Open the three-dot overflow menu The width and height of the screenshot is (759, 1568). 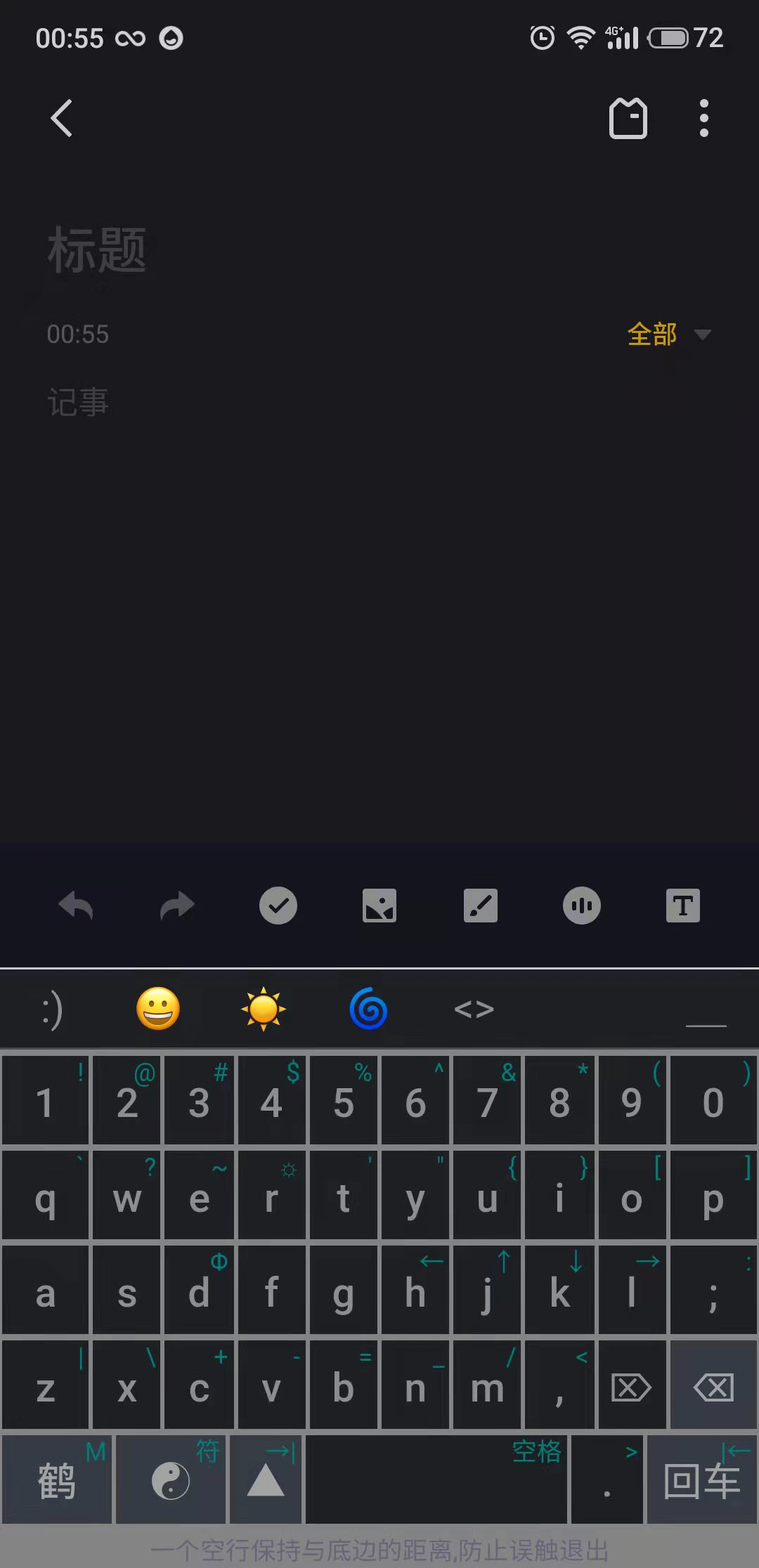click(703, 118)
